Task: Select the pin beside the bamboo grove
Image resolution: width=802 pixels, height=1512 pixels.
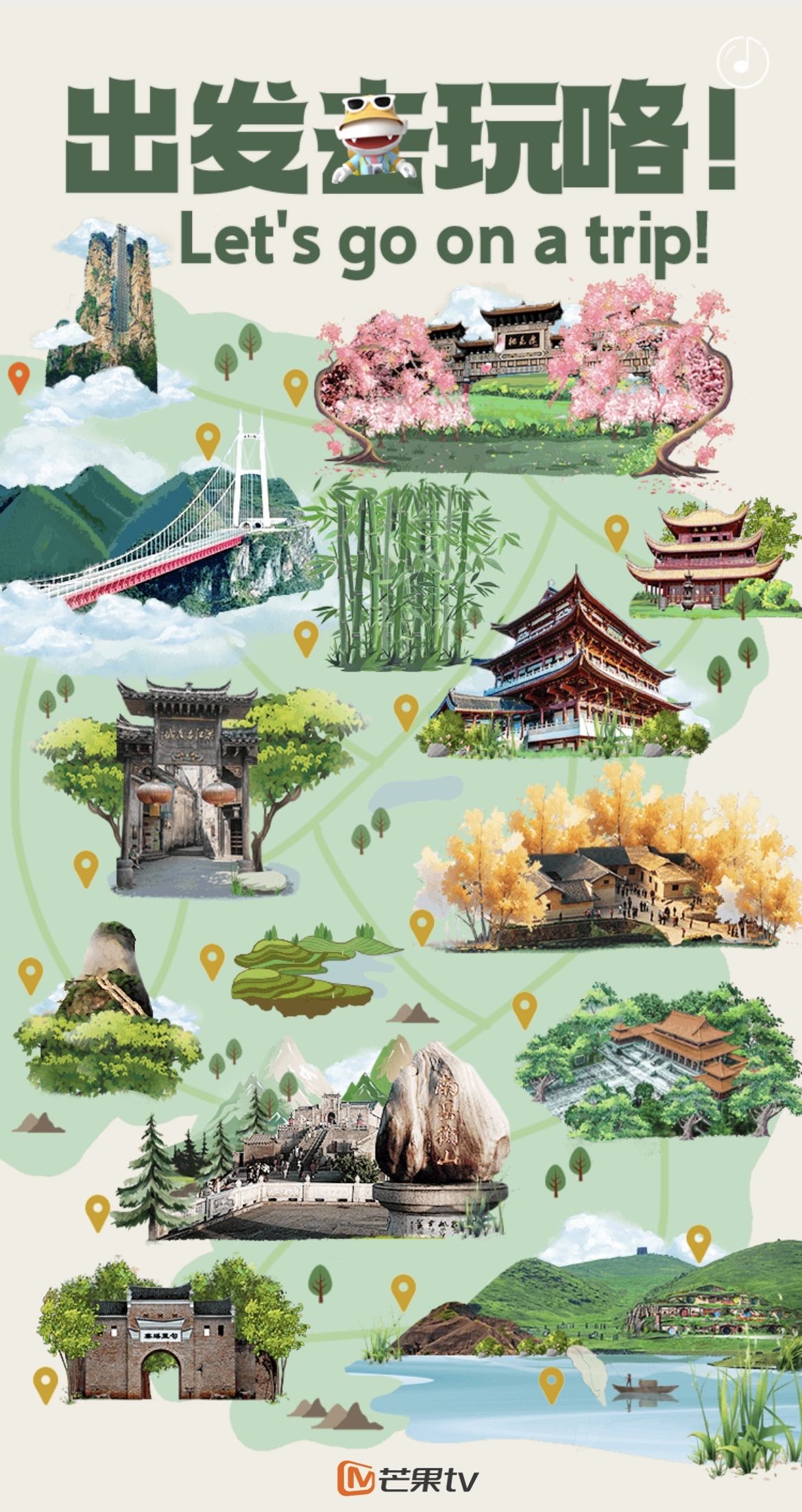Action: click(306, 638)
